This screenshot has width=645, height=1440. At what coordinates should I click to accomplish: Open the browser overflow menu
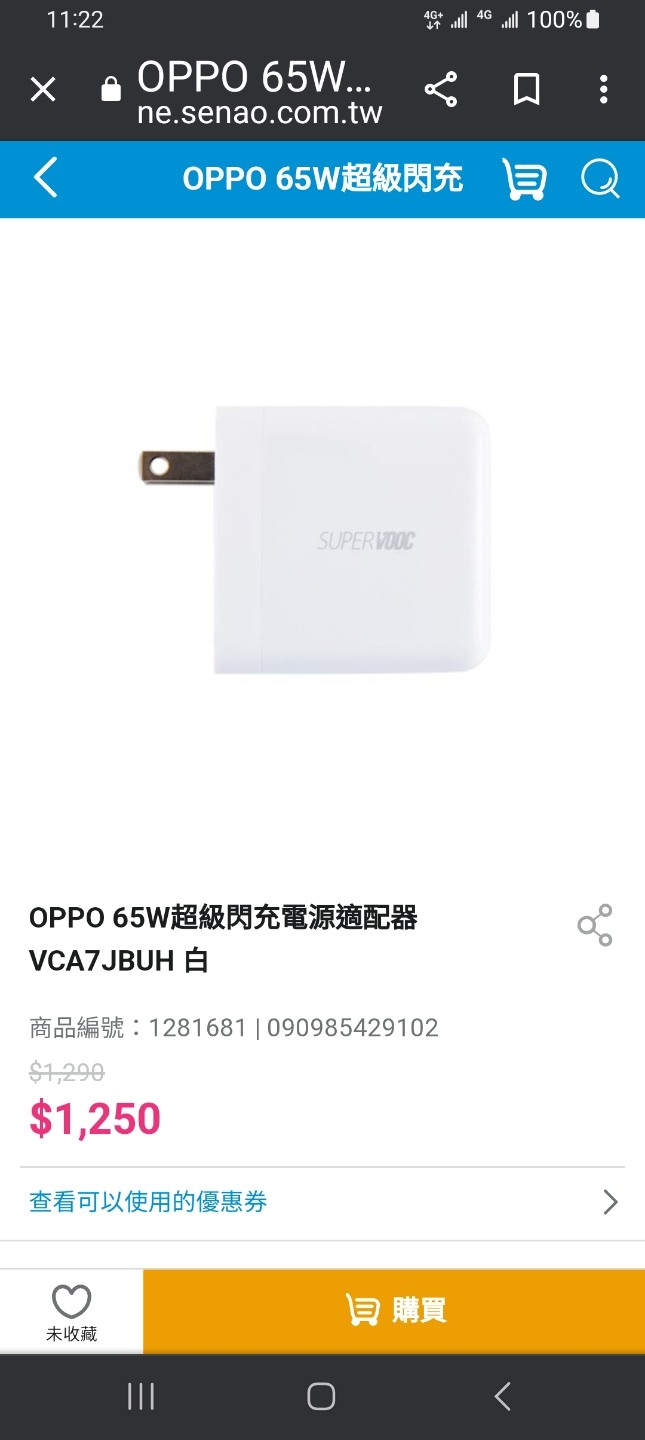603,90
